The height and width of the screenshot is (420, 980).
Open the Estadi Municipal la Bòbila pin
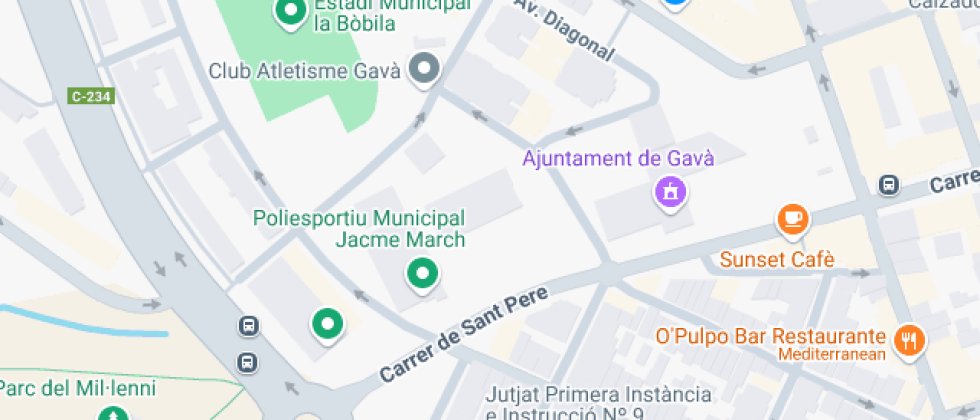[290, 13]
